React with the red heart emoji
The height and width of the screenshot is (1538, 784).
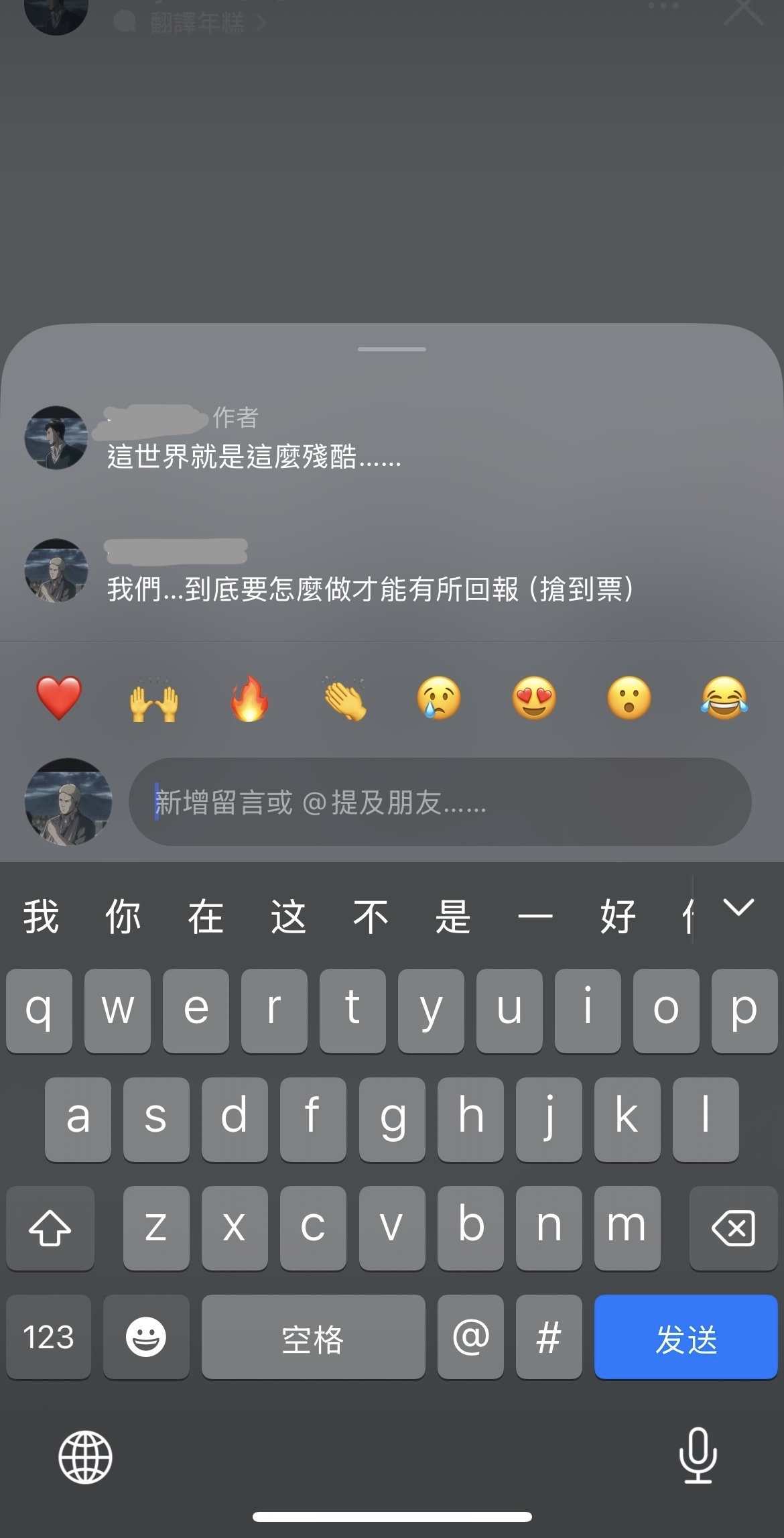coord(59,698)
